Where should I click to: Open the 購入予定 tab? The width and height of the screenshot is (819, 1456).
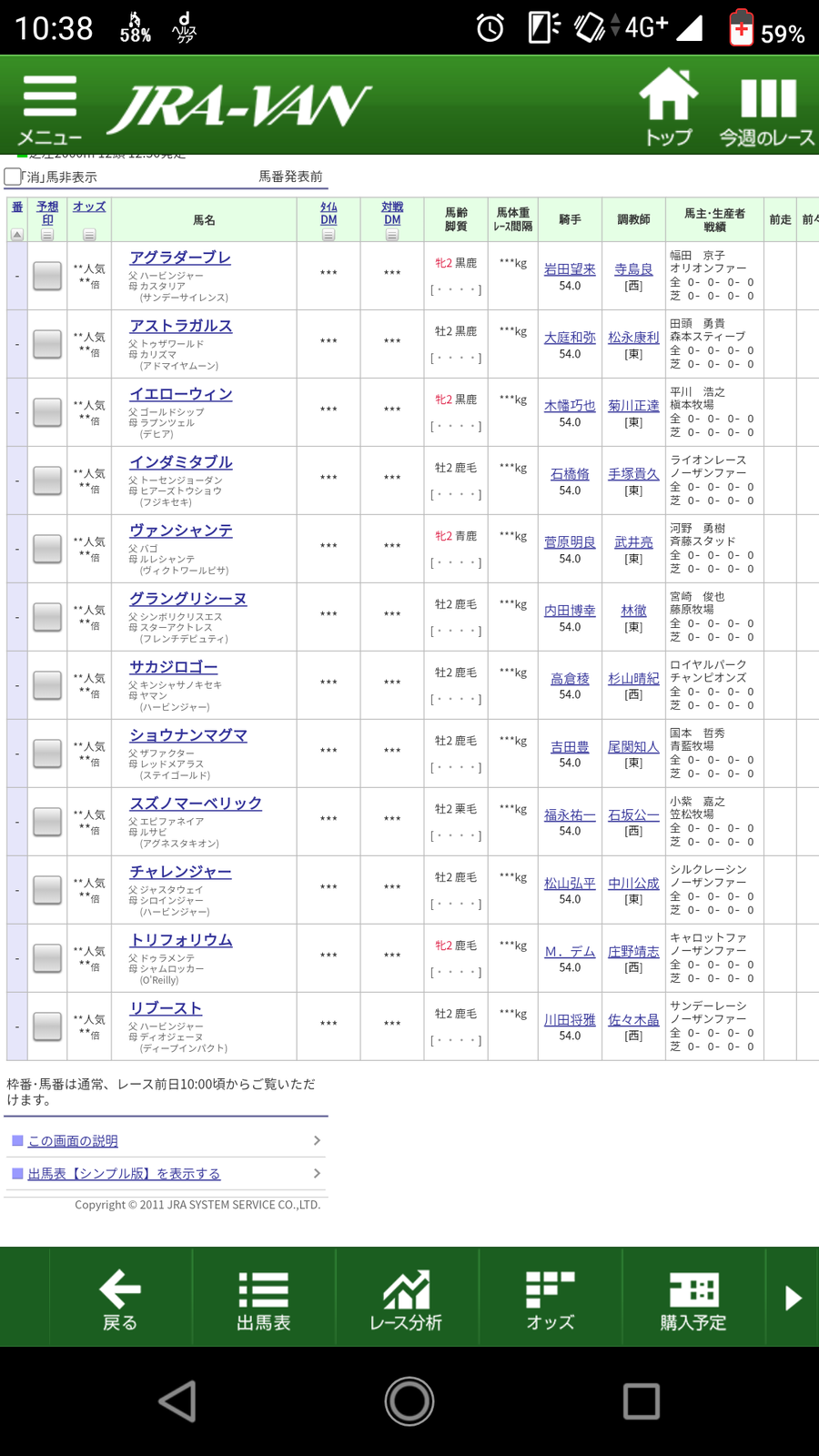coord(693,1299)
